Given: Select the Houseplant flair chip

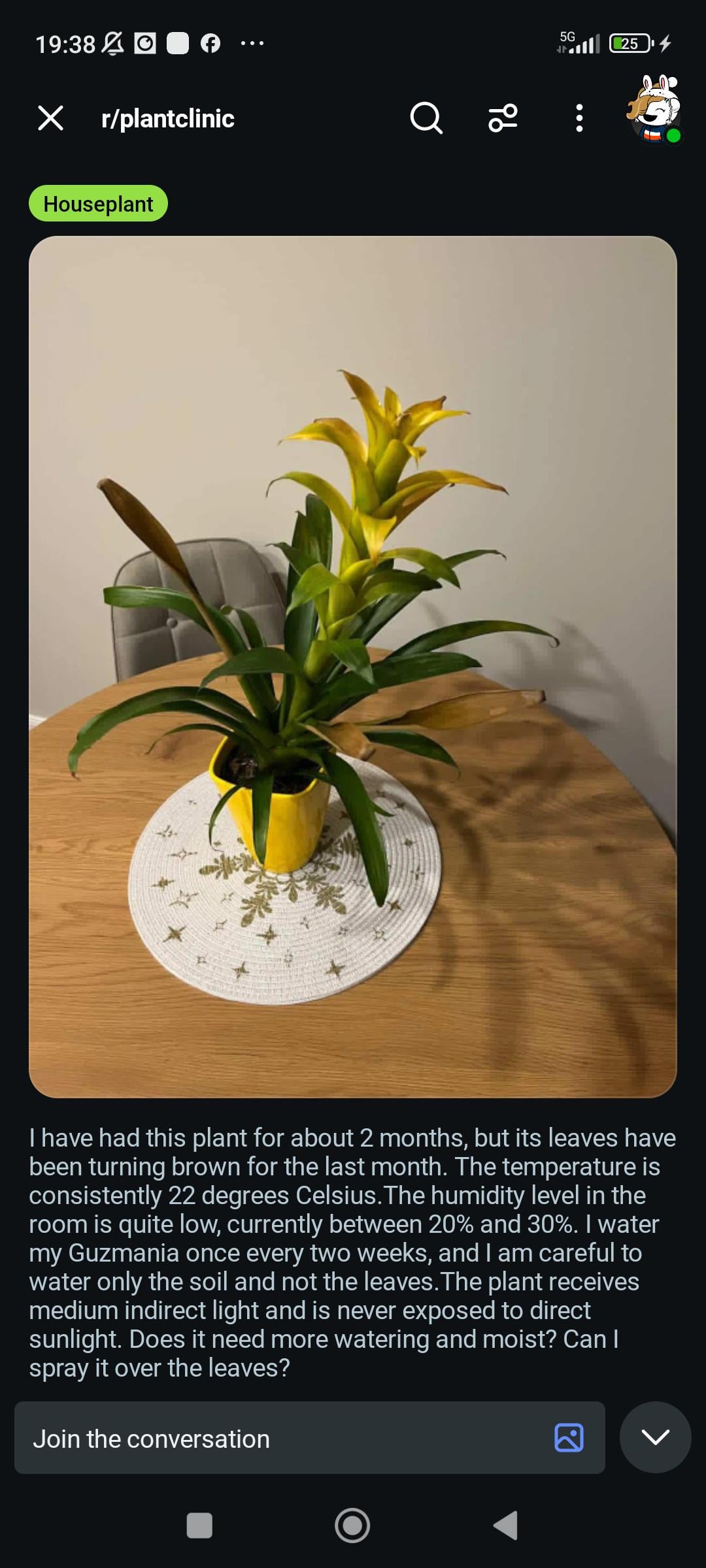Looking at the screenshot, I should (x=98, y=204).
